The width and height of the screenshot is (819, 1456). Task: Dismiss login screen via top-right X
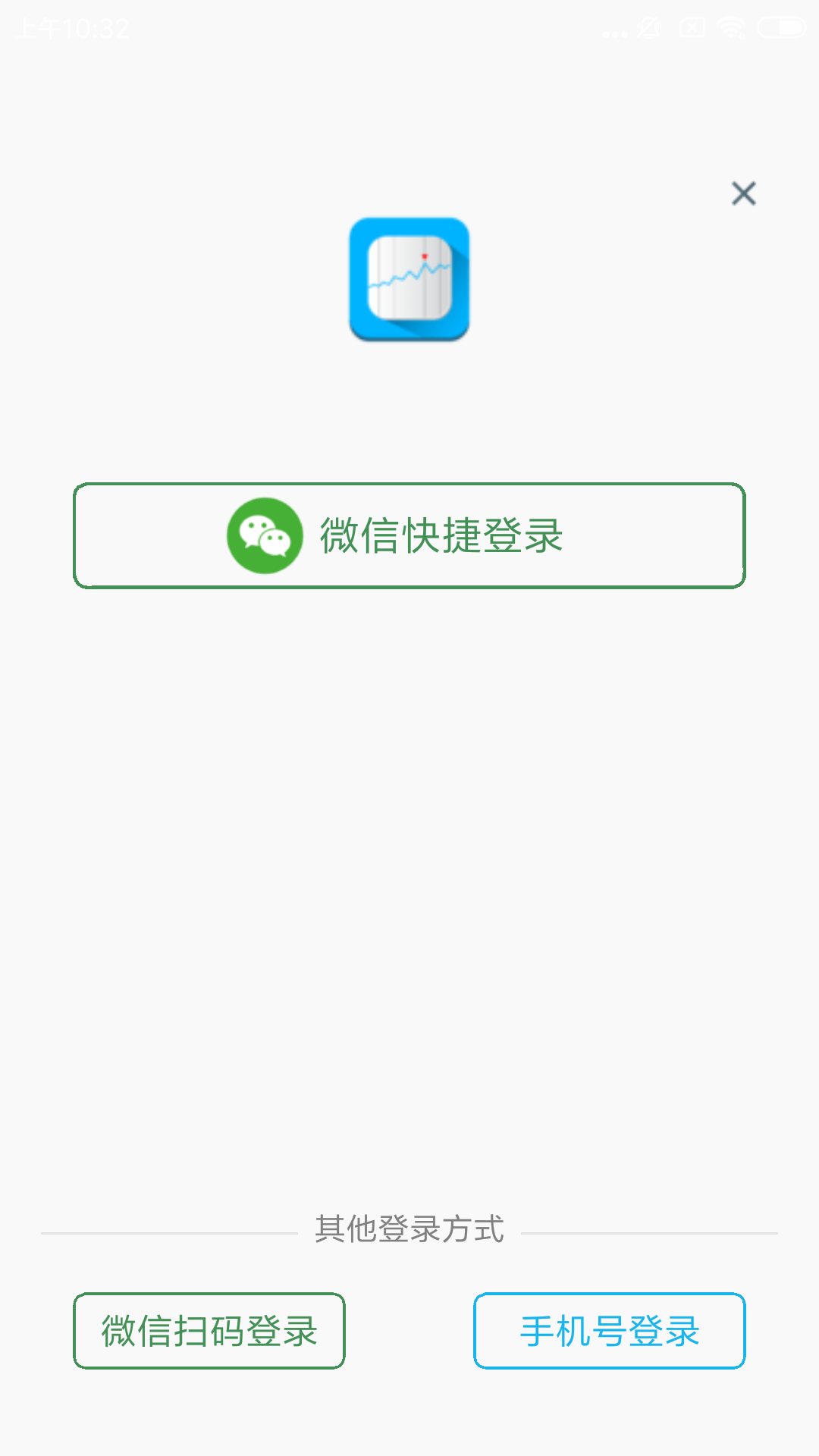[x=744, y=194]
